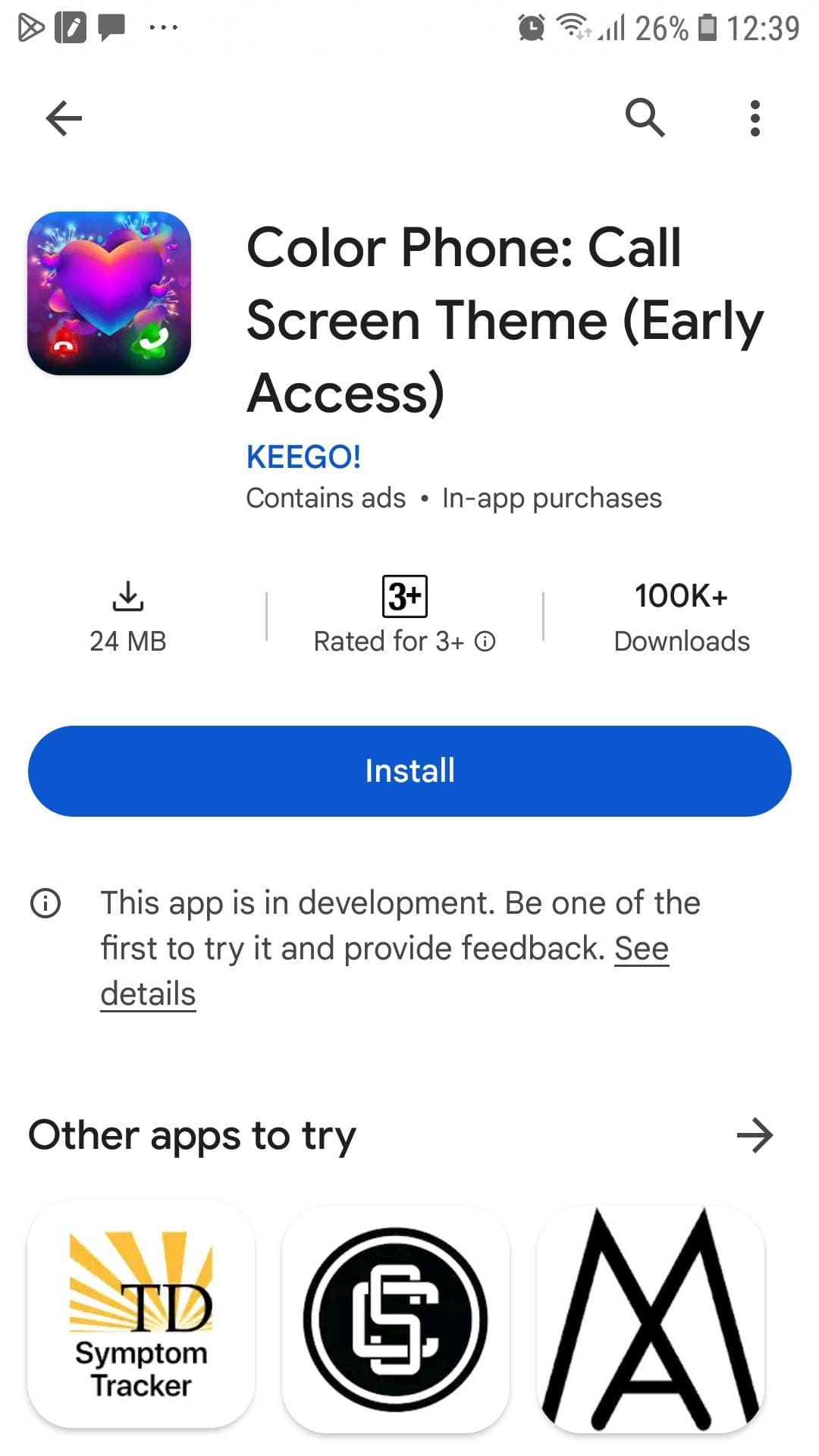Image resolution: width=819 pixels, height=1456 pixels.
Task: Go back using the arrow icon
Action: pos(64,118)
